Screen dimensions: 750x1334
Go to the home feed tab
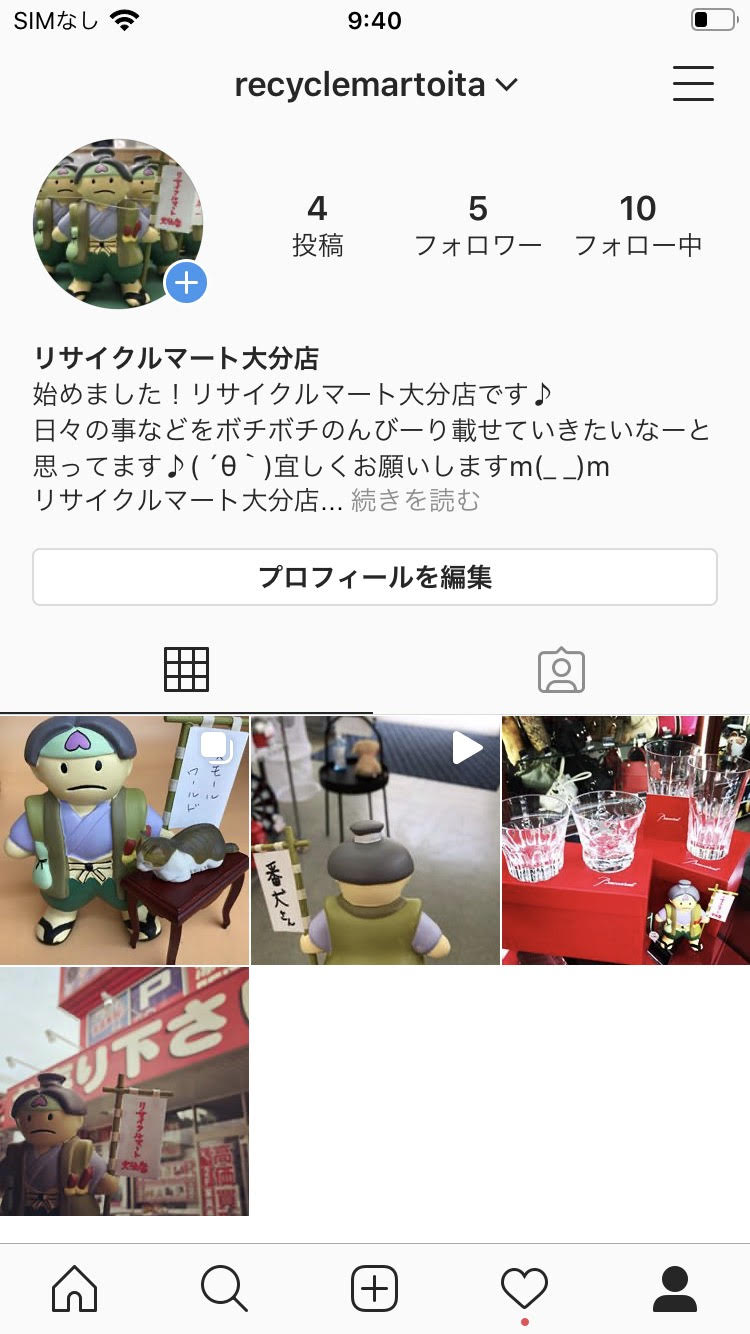(x=75, y=1289)
